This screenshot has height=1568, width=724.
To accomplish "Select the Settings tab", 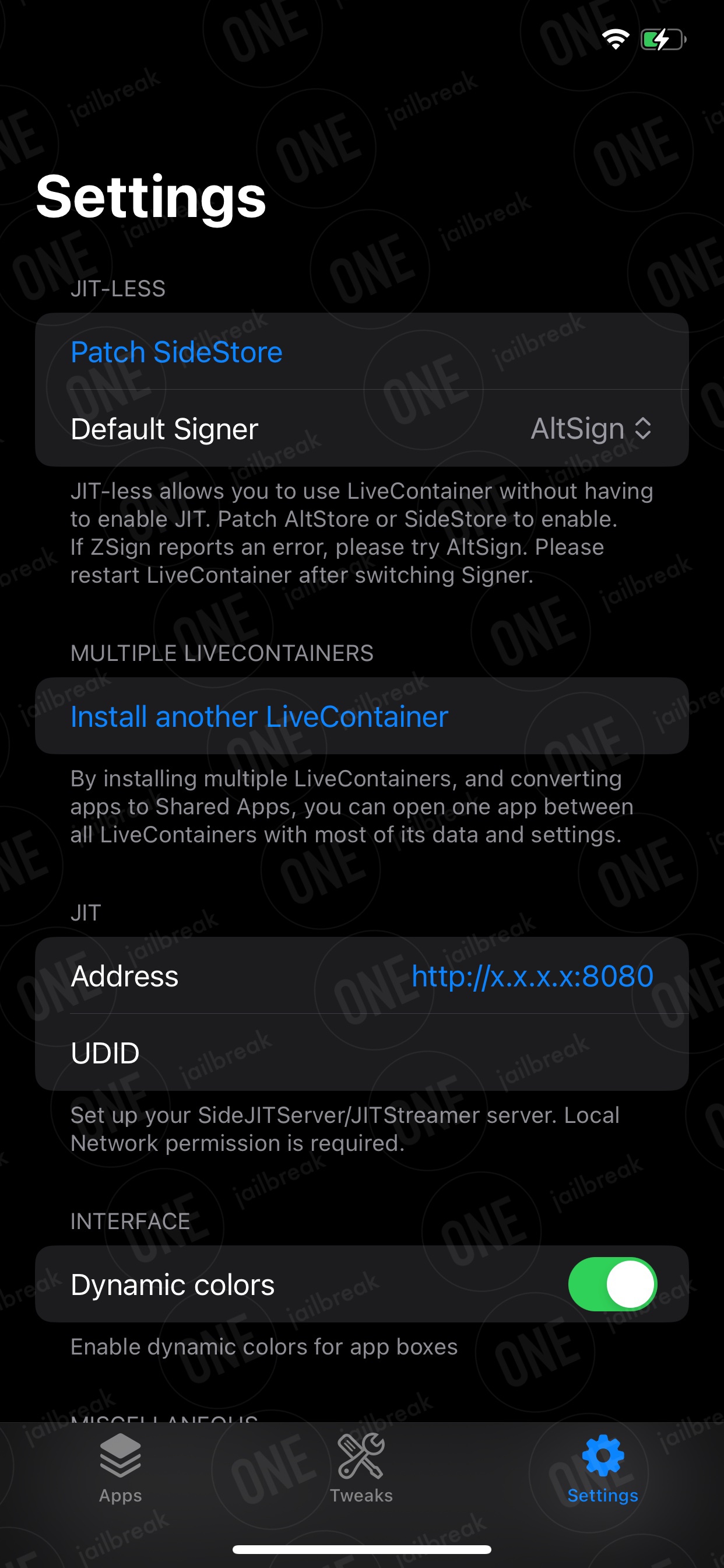I will (x=602, y=1467).
